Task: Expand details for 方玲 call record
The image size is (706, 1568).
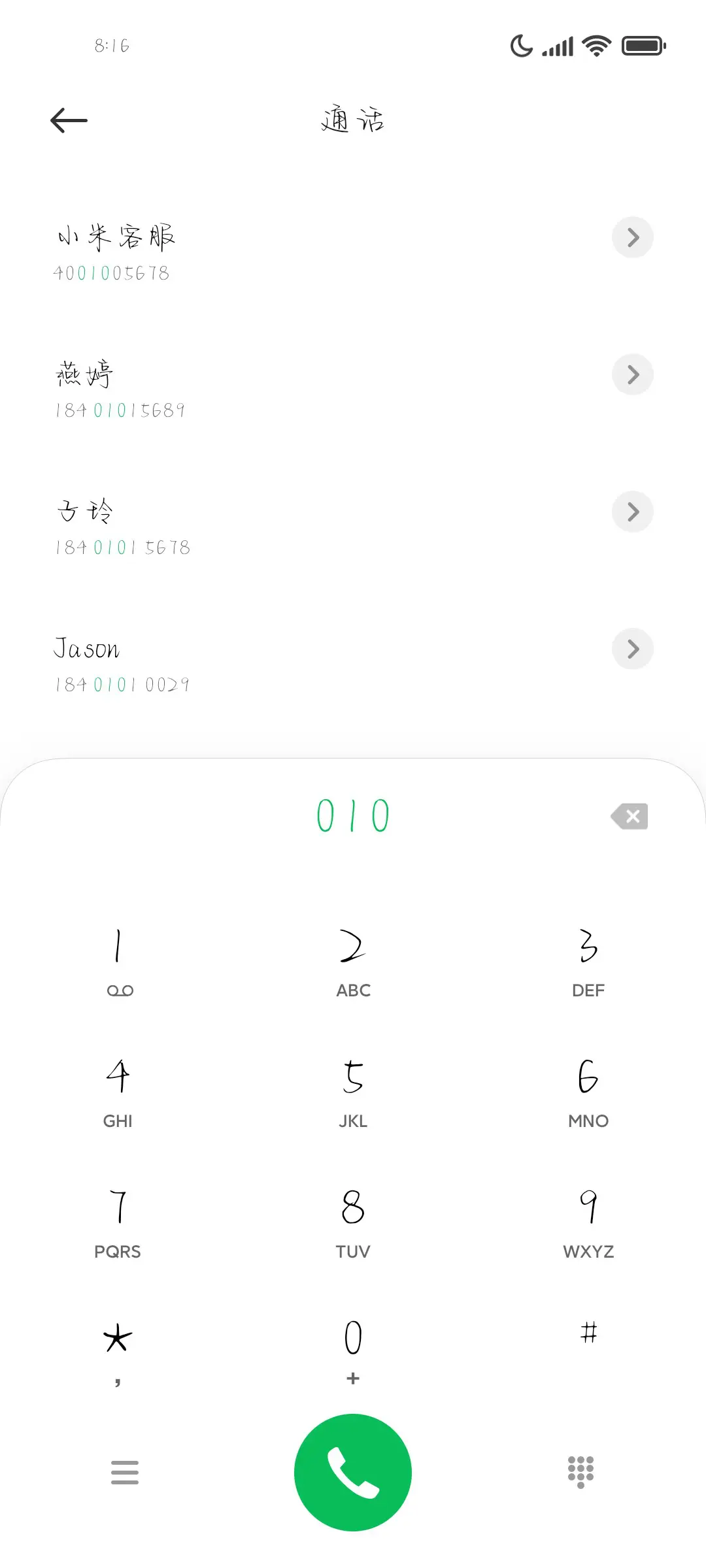Action: [632, 512]
